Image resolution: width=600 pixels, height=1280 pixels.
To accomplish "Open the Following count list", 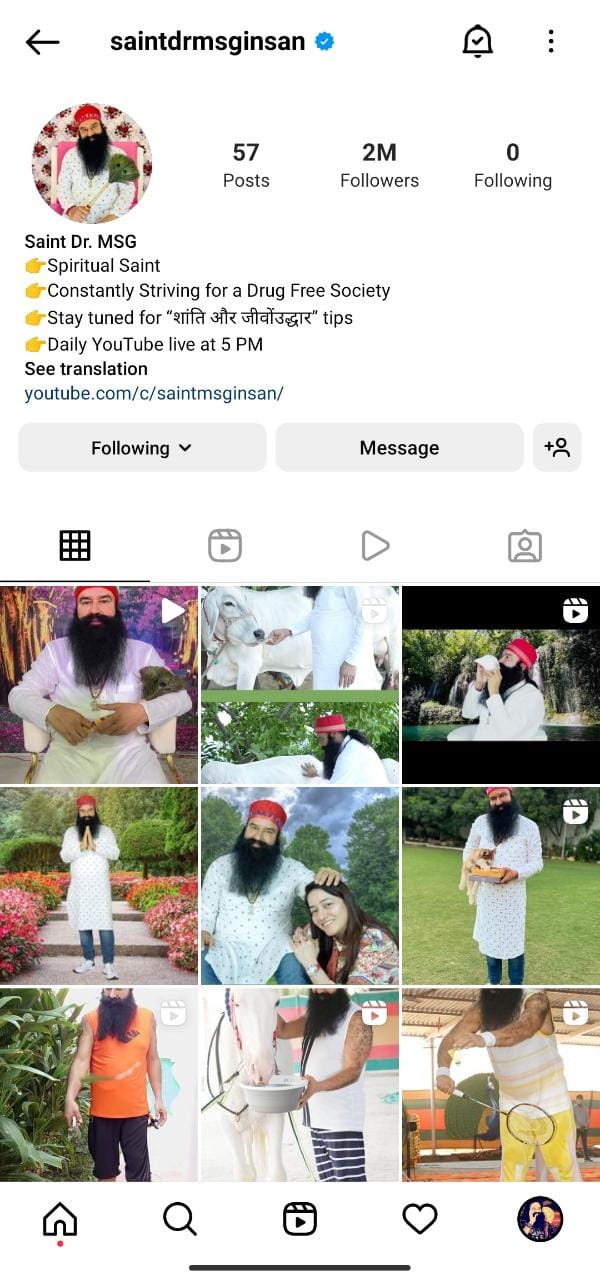I will coord(512,165).
